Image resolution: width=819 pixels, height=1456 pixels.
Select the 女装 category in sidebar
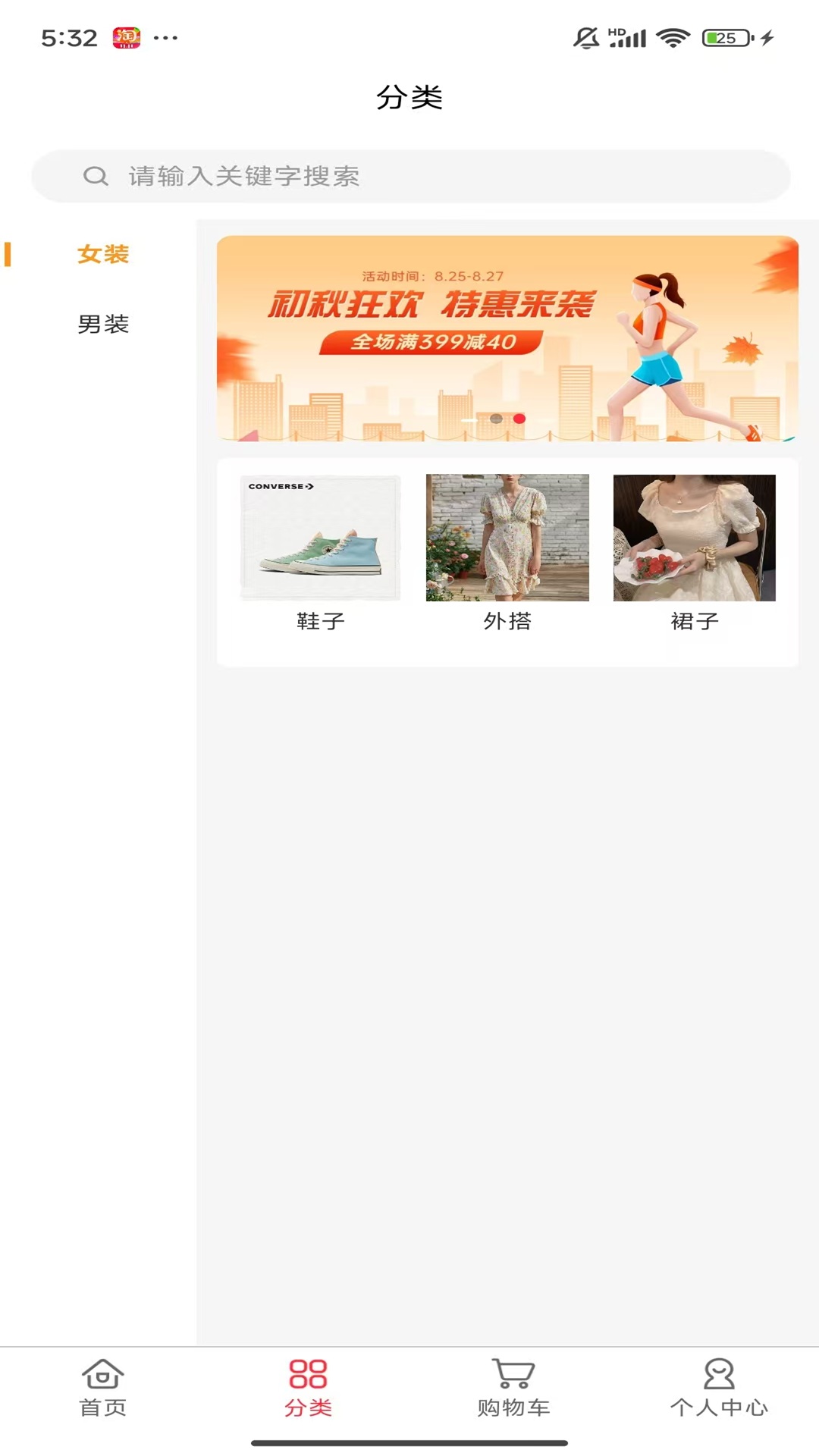click(102, 255)
